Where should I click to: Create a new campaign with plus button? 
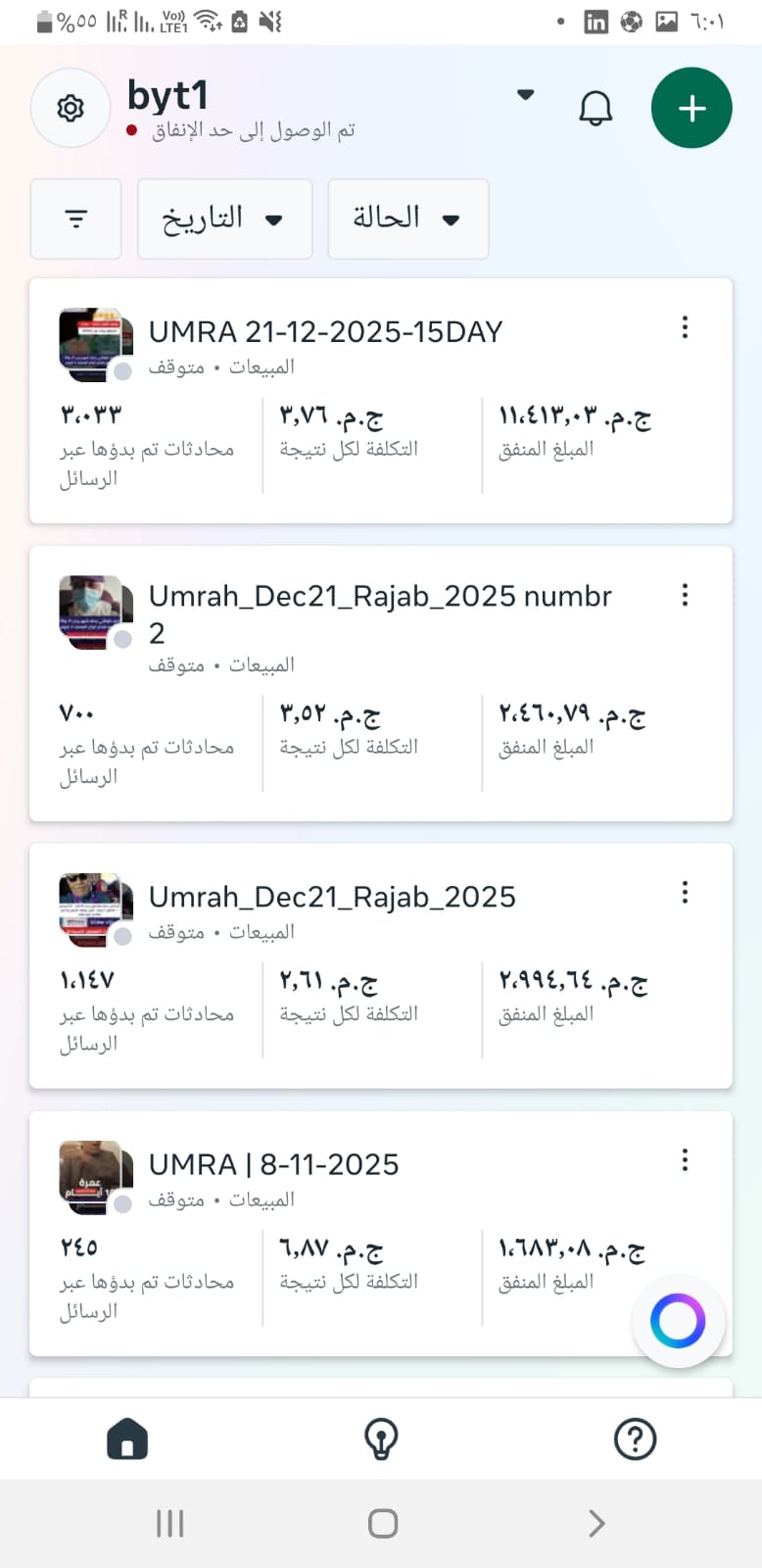click(691, 108)
